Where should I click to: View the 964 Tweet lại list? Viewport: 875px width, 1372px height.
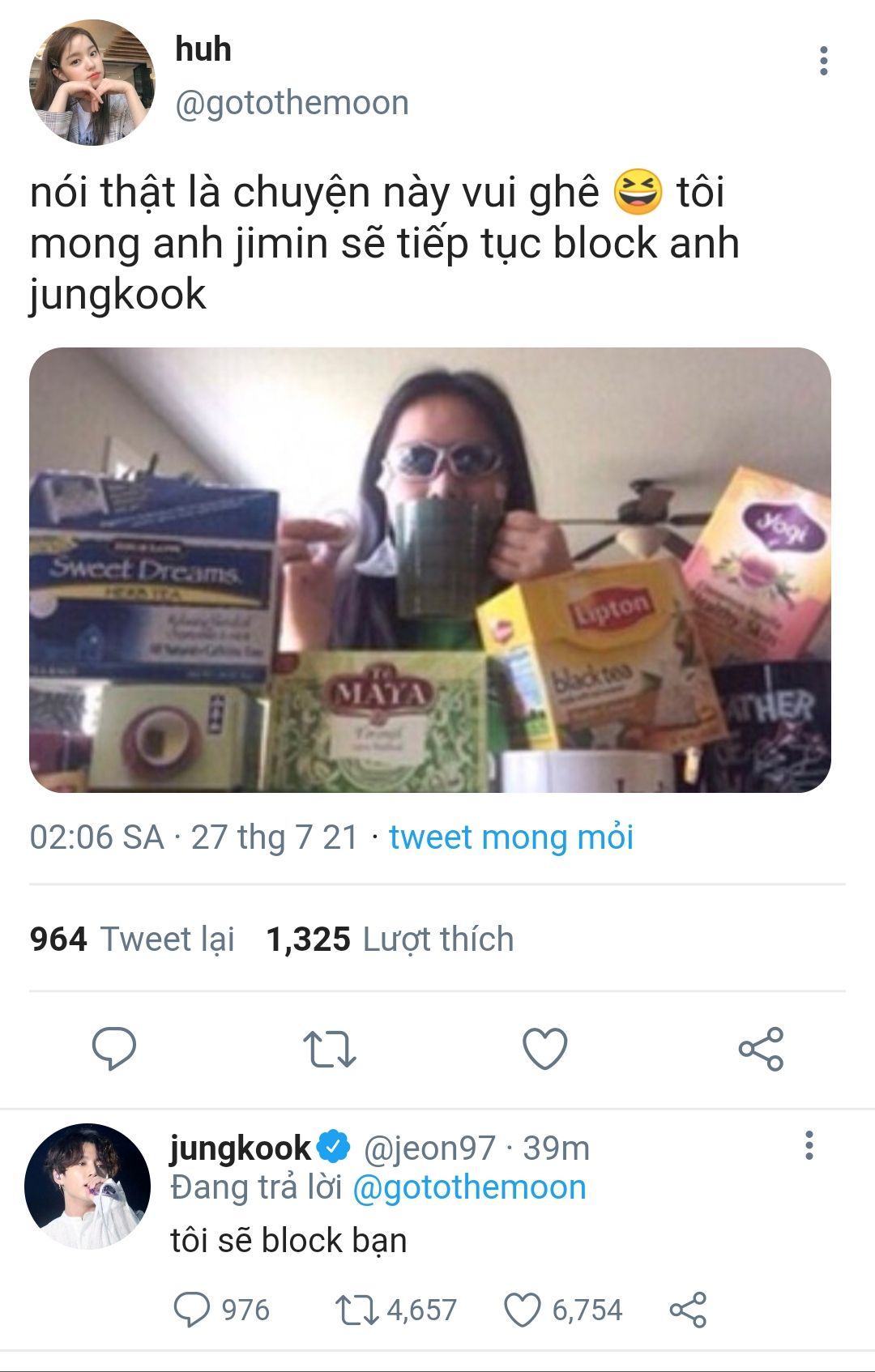tap(132, 940)
